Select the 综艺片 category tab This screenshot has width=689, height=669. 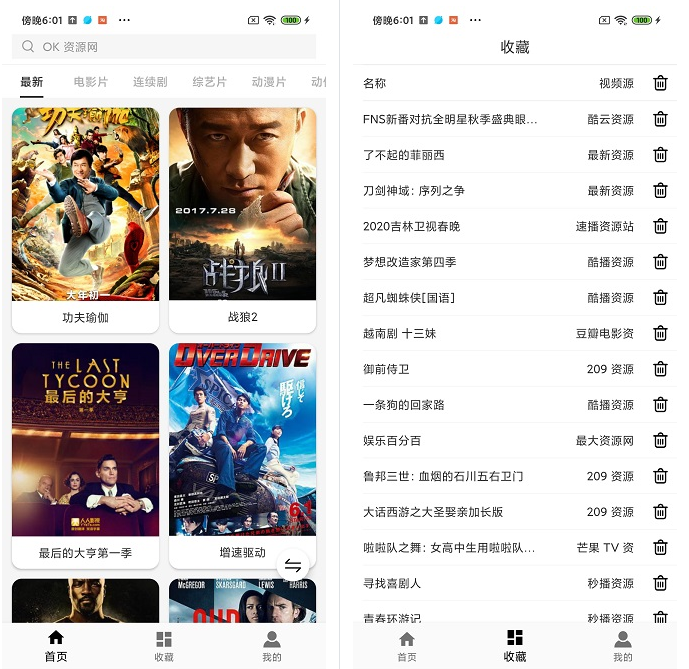(209, 82)
